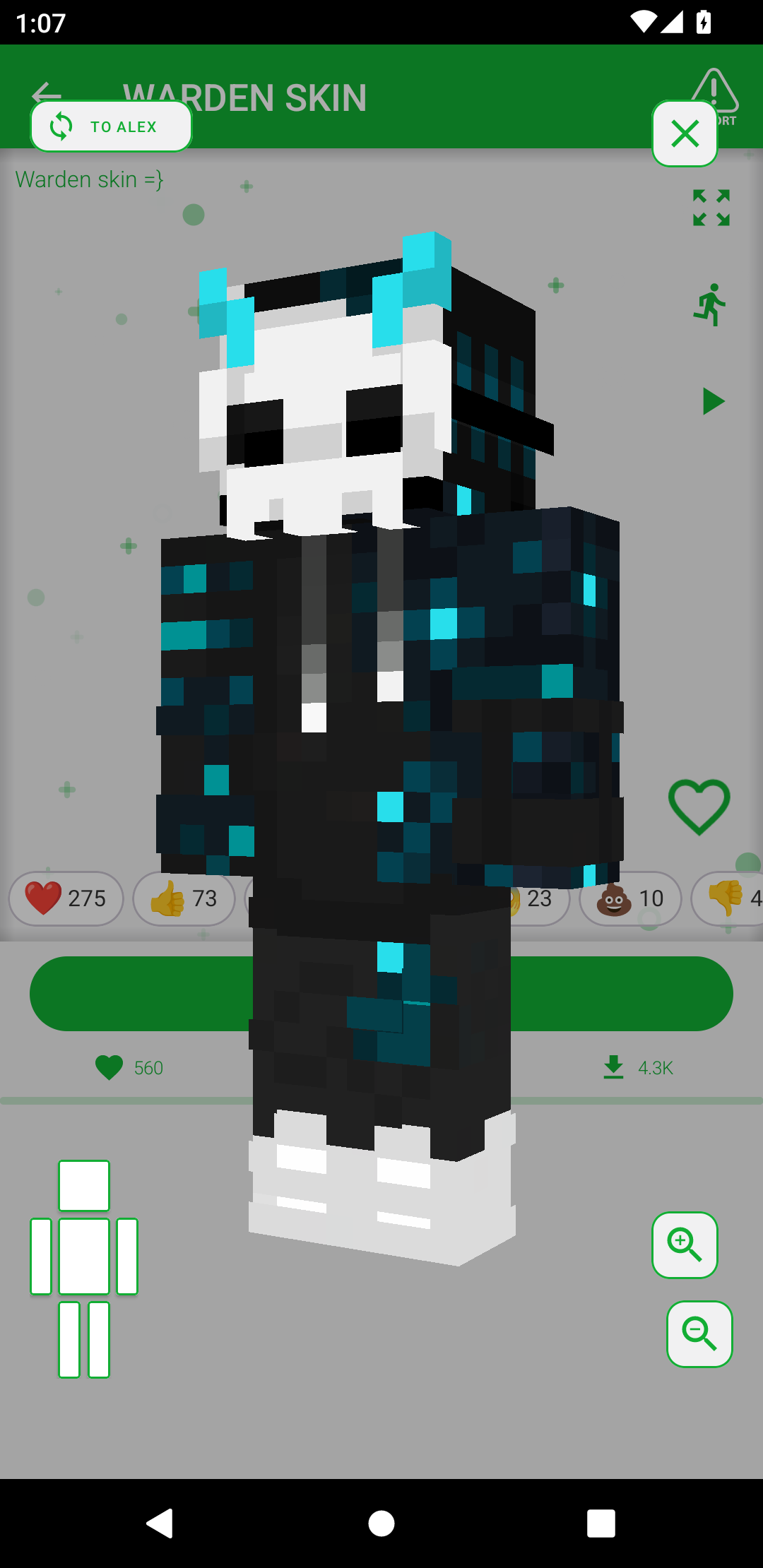Screen dimensions: 763x1568
Task: Switch the skin model to Alex
Action: click(x=111, y=126)
